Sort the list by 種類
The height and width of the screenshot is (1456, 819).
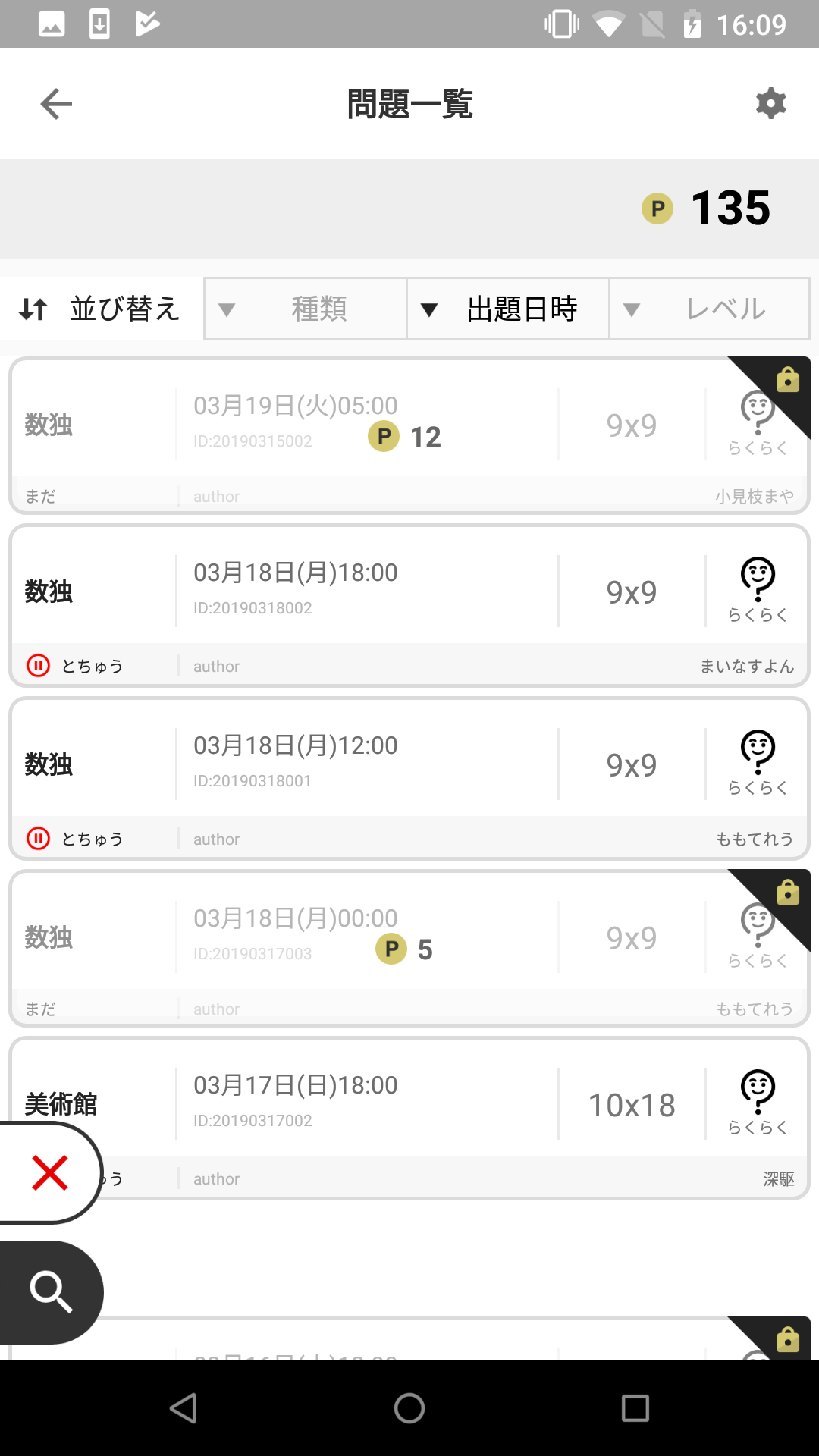coord(306,309)
